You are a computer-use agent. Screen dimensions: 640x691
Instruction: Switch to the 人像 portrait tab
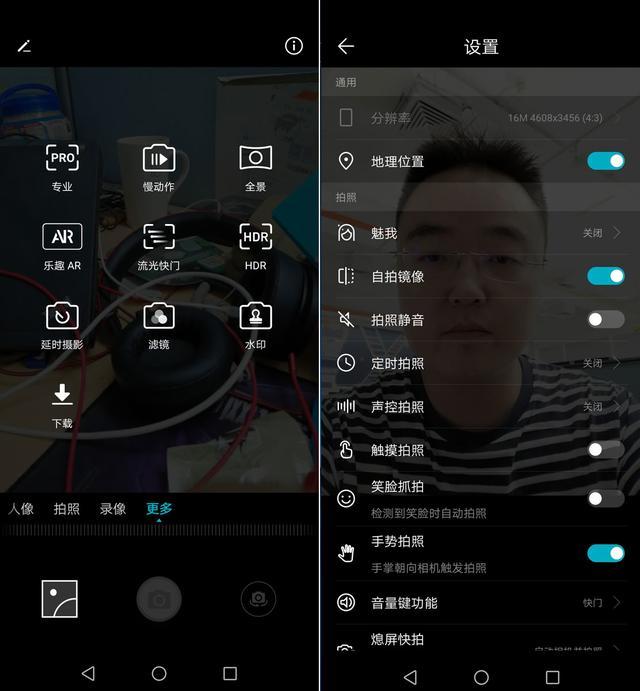click(22, 509)
